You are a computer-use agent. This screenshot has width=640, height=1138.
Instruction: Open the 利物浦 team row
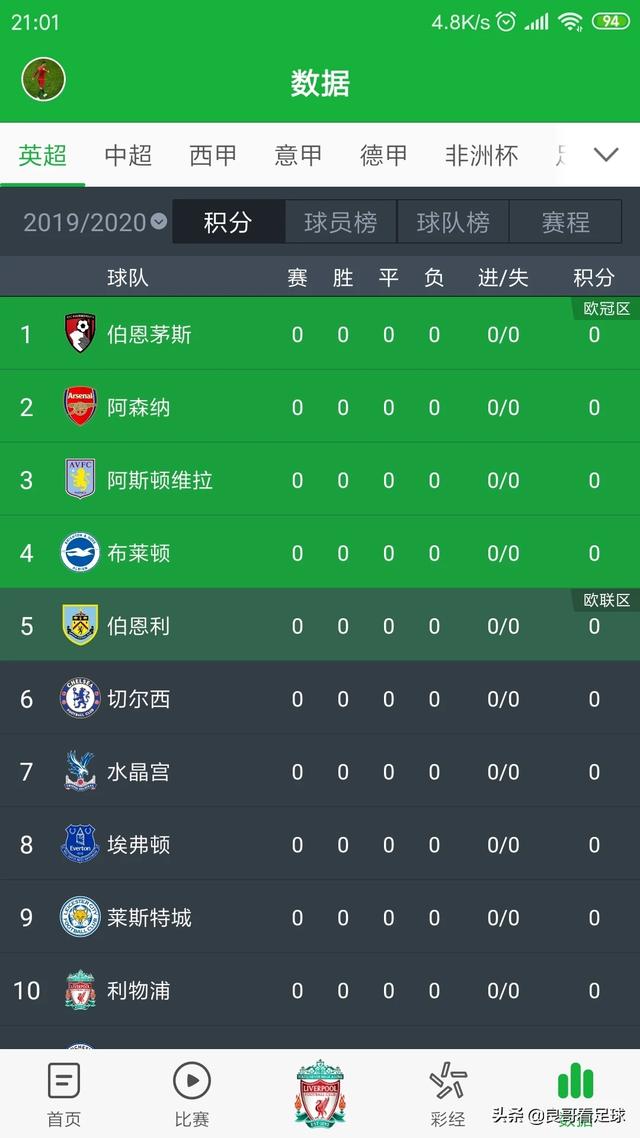(320, 991)
